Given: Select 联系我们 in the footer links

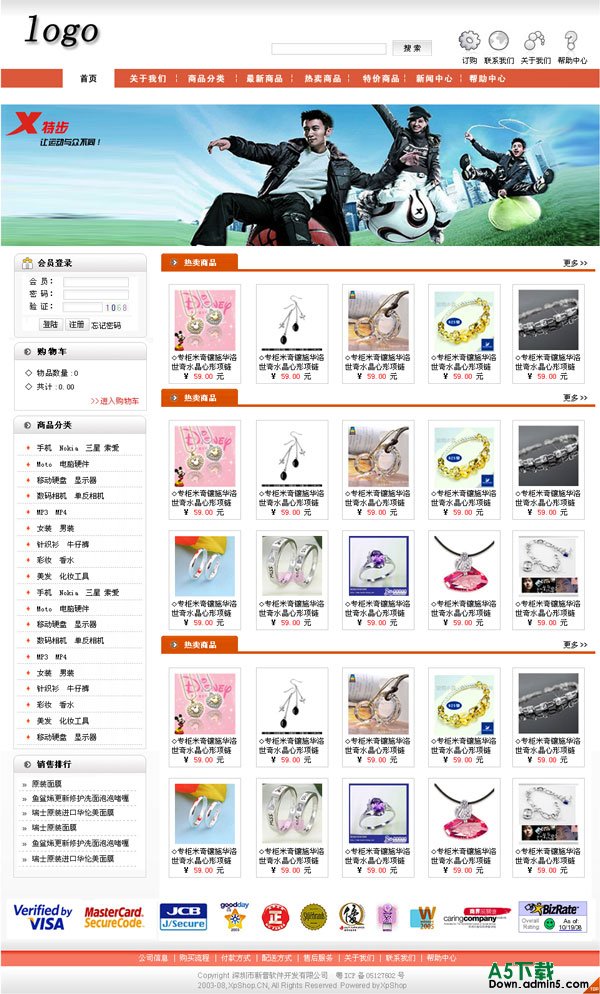Looking at the screenshot, I should point(400,958).
